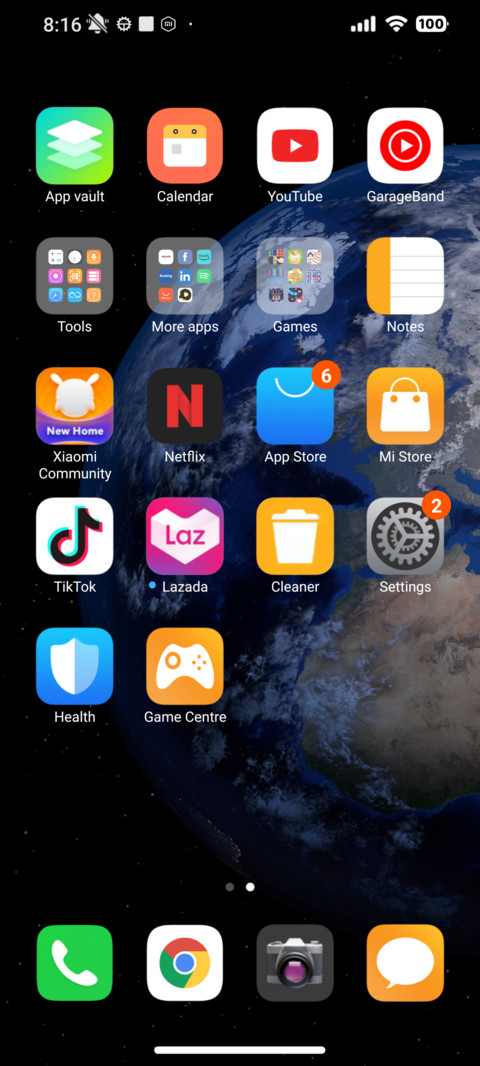Launch Chrome browser from the dock
This screenshot has height=1066, width=480.
pyautogui.click(x=185, y=963)
